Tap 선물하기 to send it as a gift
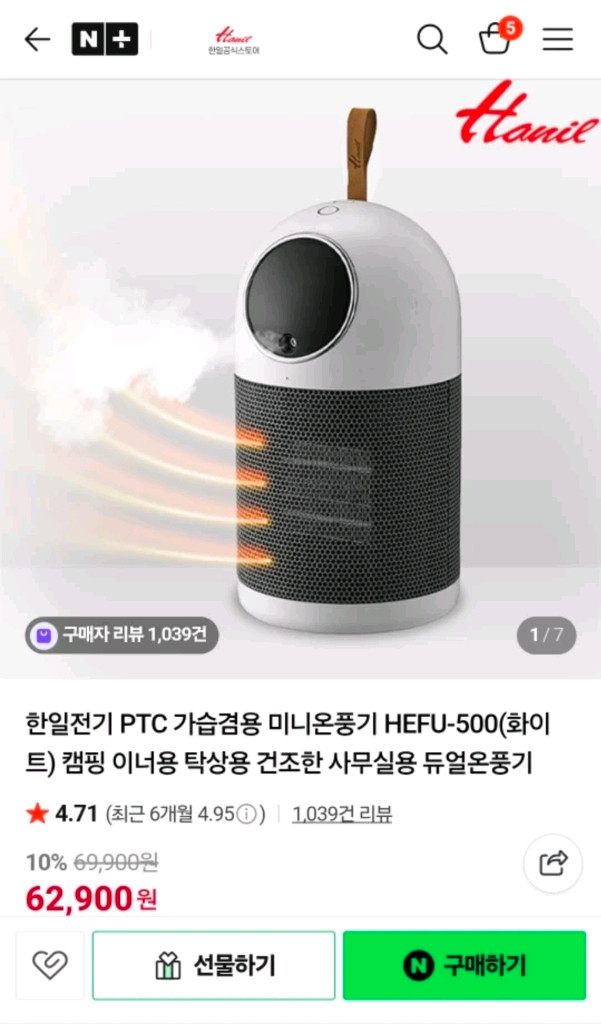The height and width of the screenshot is (1024, 601). 214,965
